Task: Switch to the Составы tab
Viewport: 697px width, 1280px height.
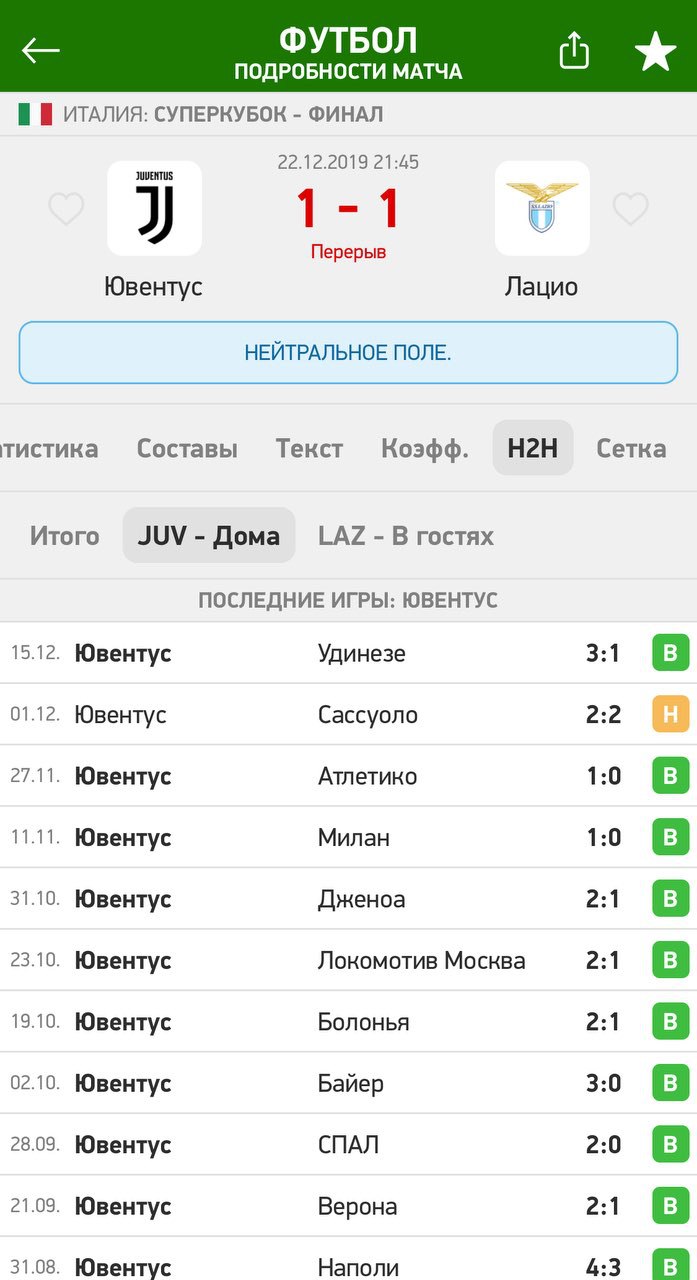Action: pos(187,448)
